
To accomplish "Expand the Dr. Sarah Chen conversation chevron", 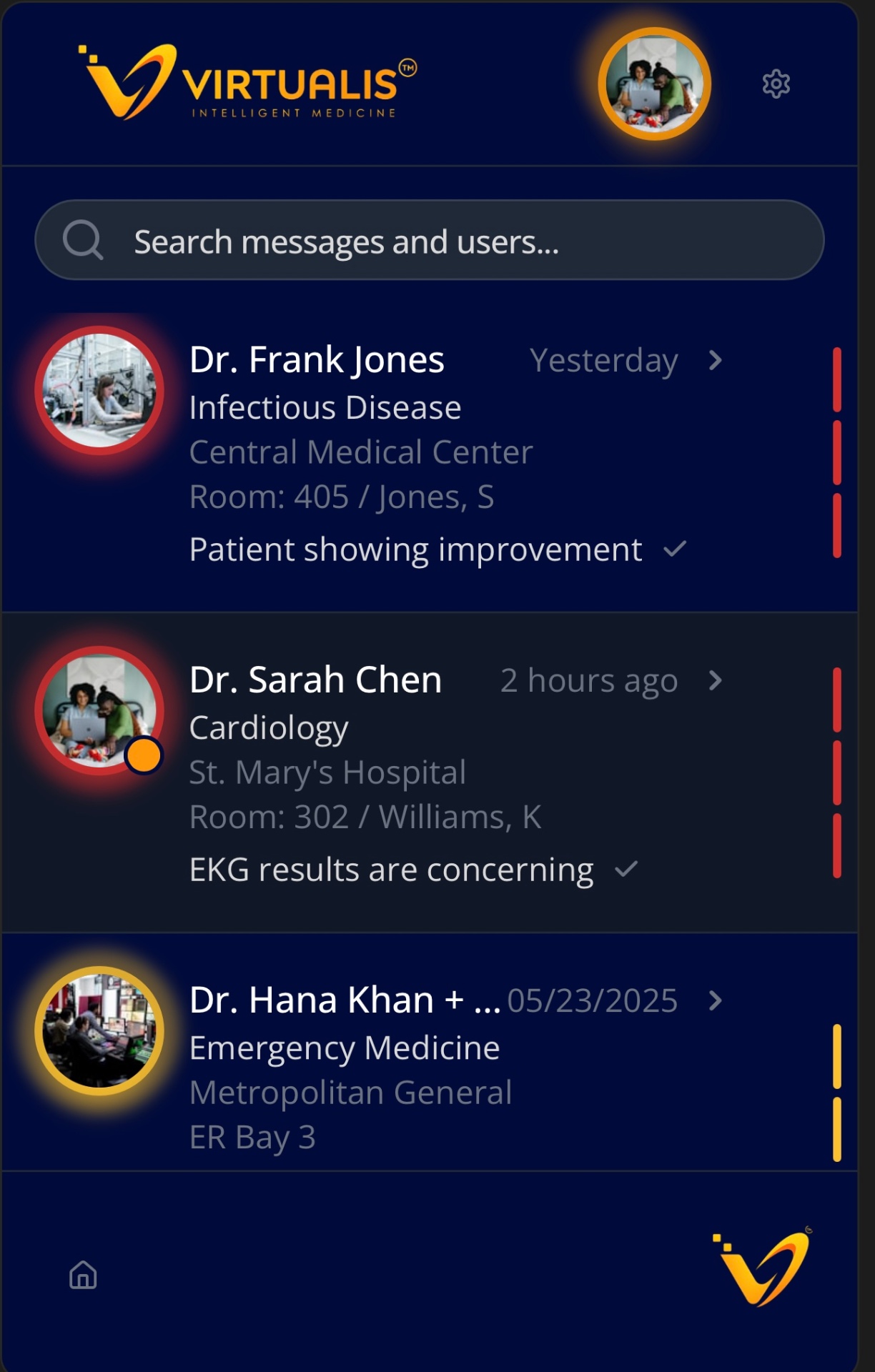I will point(717,681).
